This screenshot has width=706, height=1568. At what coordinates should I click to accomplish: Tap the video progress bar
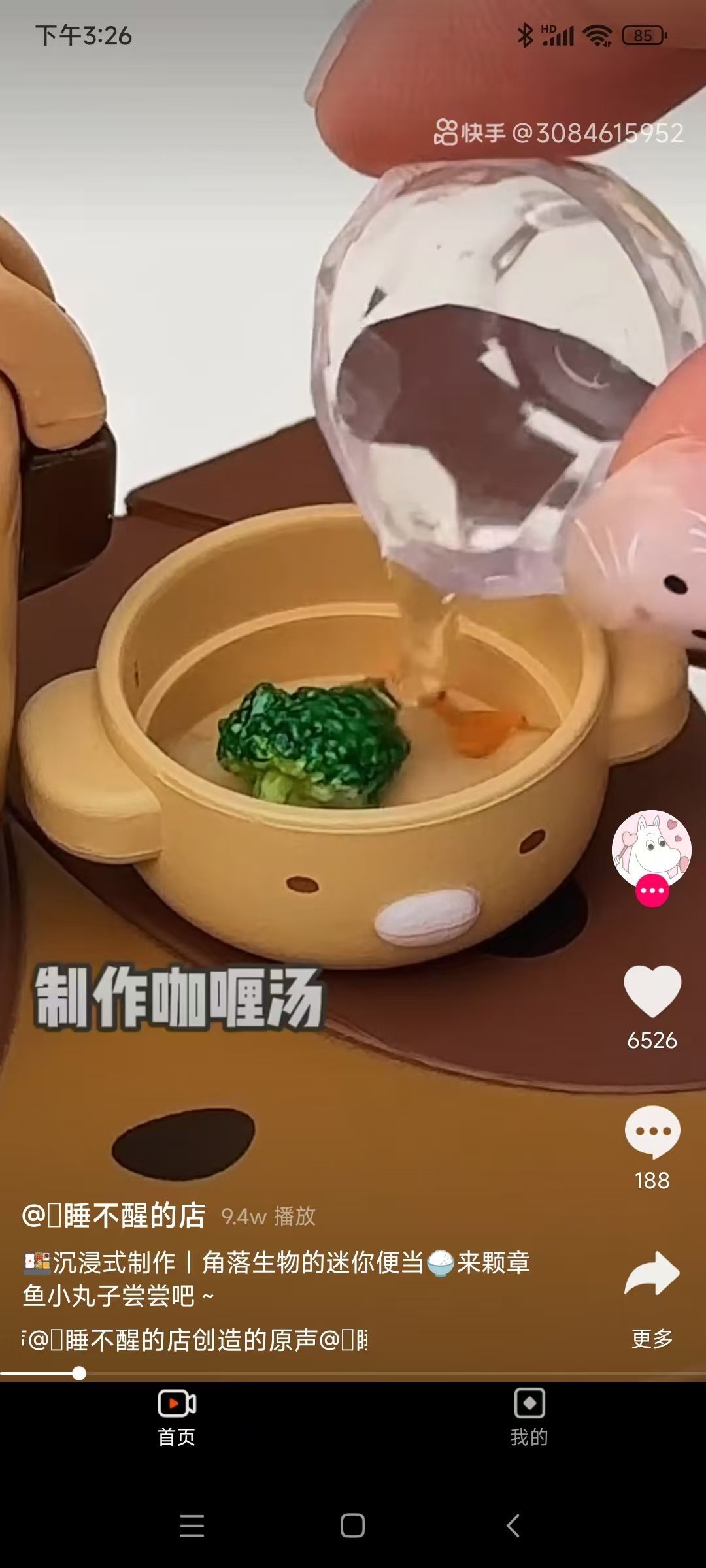(353, 1373)
